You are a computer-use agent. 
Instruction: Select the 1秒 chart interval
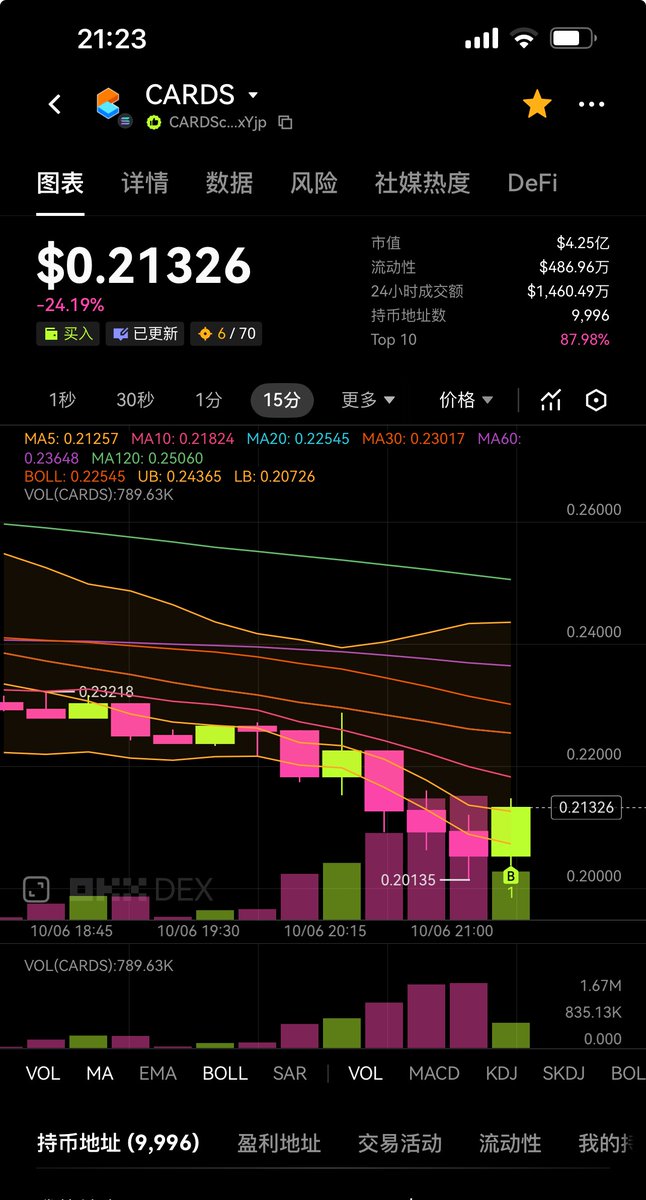point(62,400)
